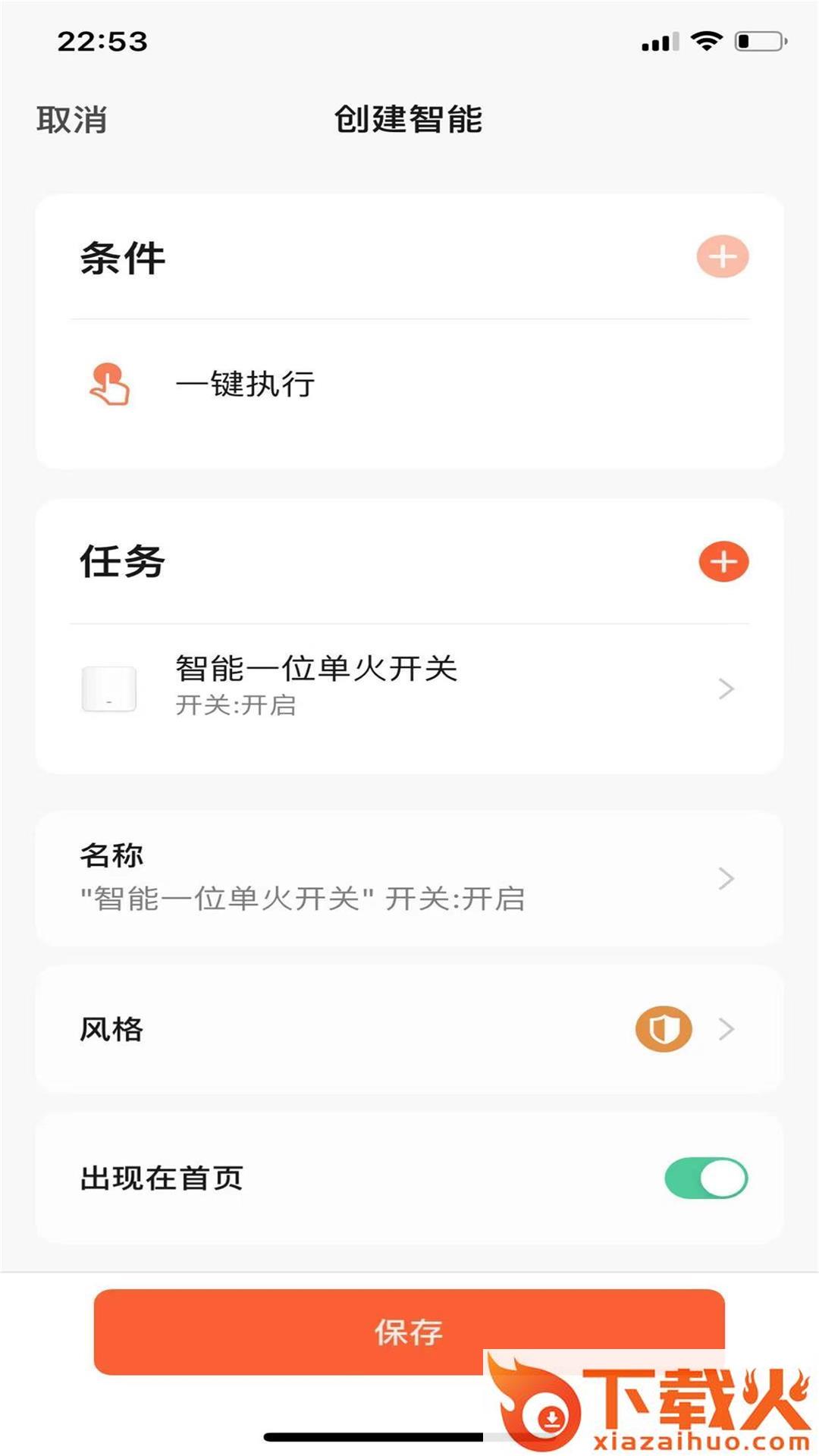Toggle the 出现在首页 switch
This screenshot has height=1456, width=819.
(705, 1178)
